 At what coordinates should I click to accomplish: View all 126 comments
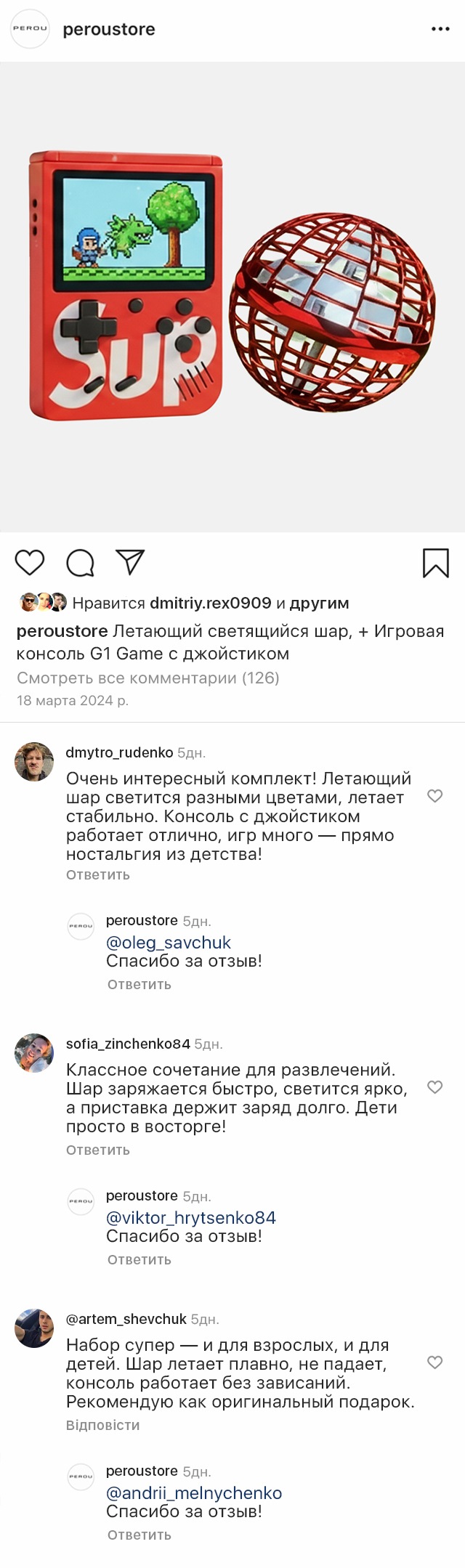pos(147,678)
